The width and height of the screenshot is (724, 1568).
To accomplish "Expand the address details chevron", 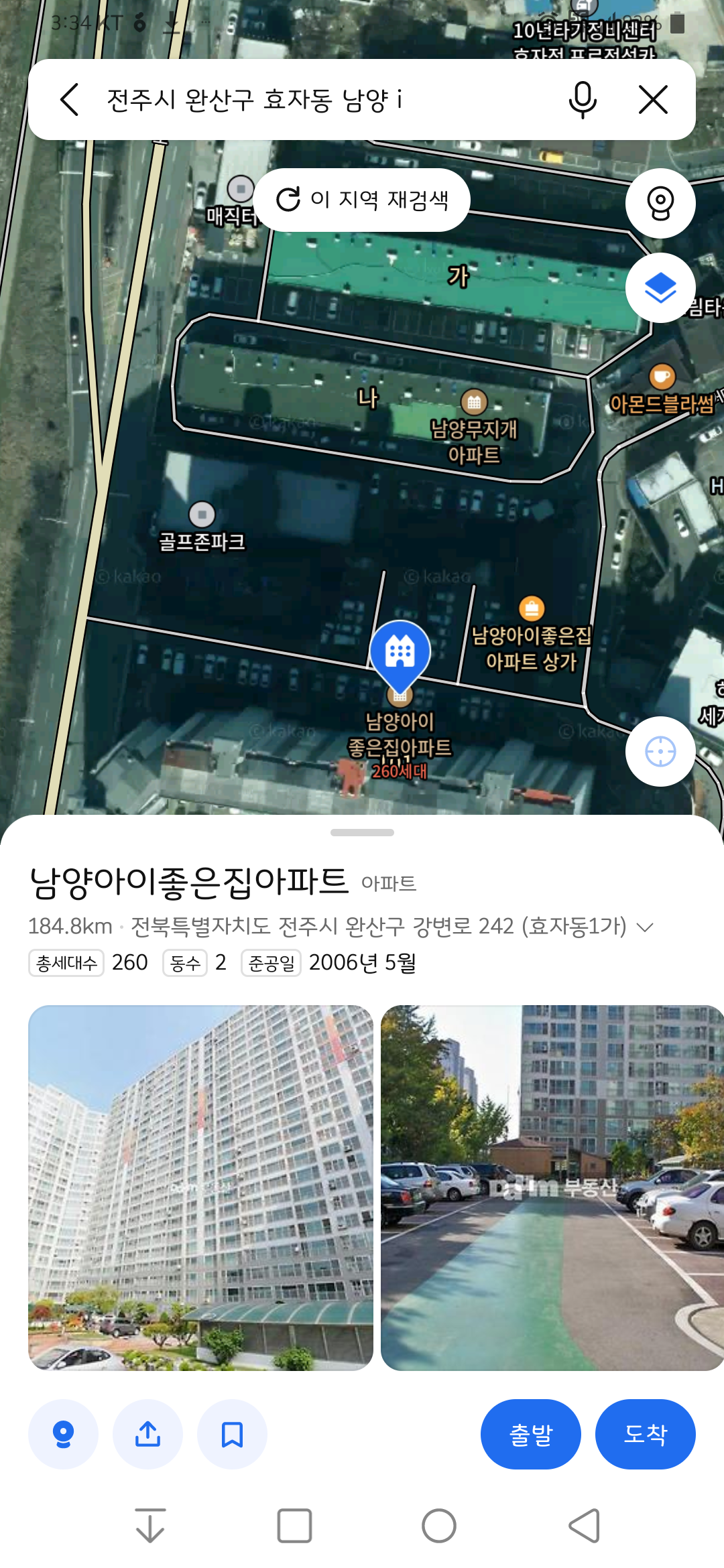I will point(645,927).
